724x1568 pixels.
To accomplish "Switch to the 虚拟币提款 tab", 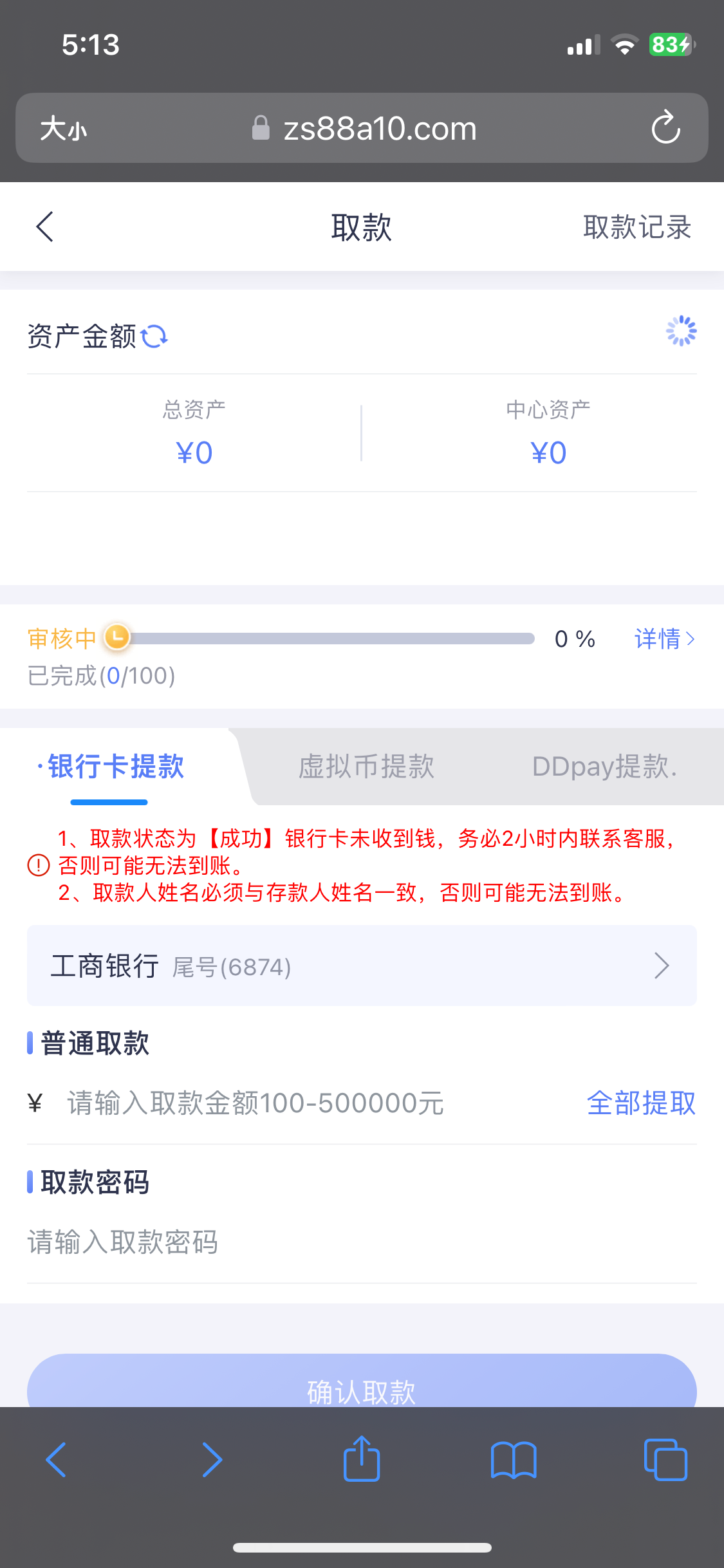I will pyautogui.click(x=366, y=767).
